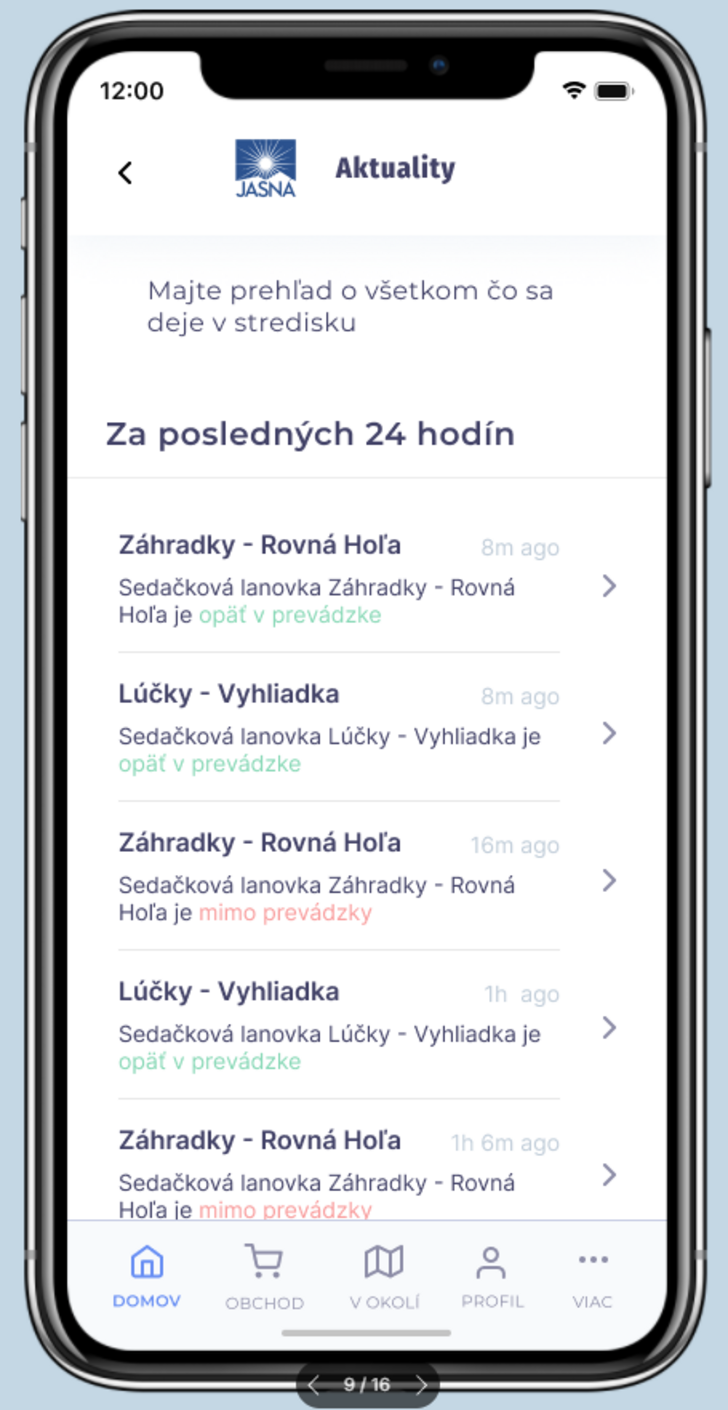Go to the previous prototype page
This screenshot has width=728, height=1410.
313,1385
